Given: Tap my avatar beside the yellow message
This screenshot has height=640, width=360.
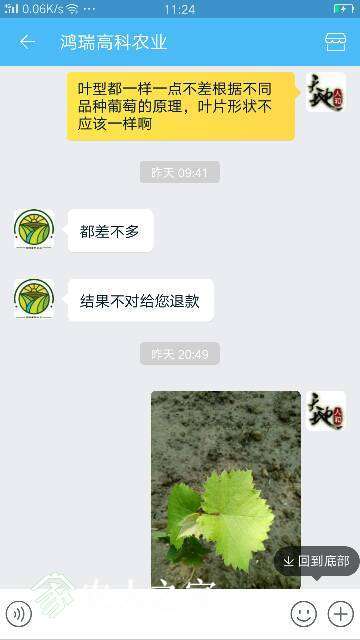Looking at the screenshot, I should click(x=326, y=92).
